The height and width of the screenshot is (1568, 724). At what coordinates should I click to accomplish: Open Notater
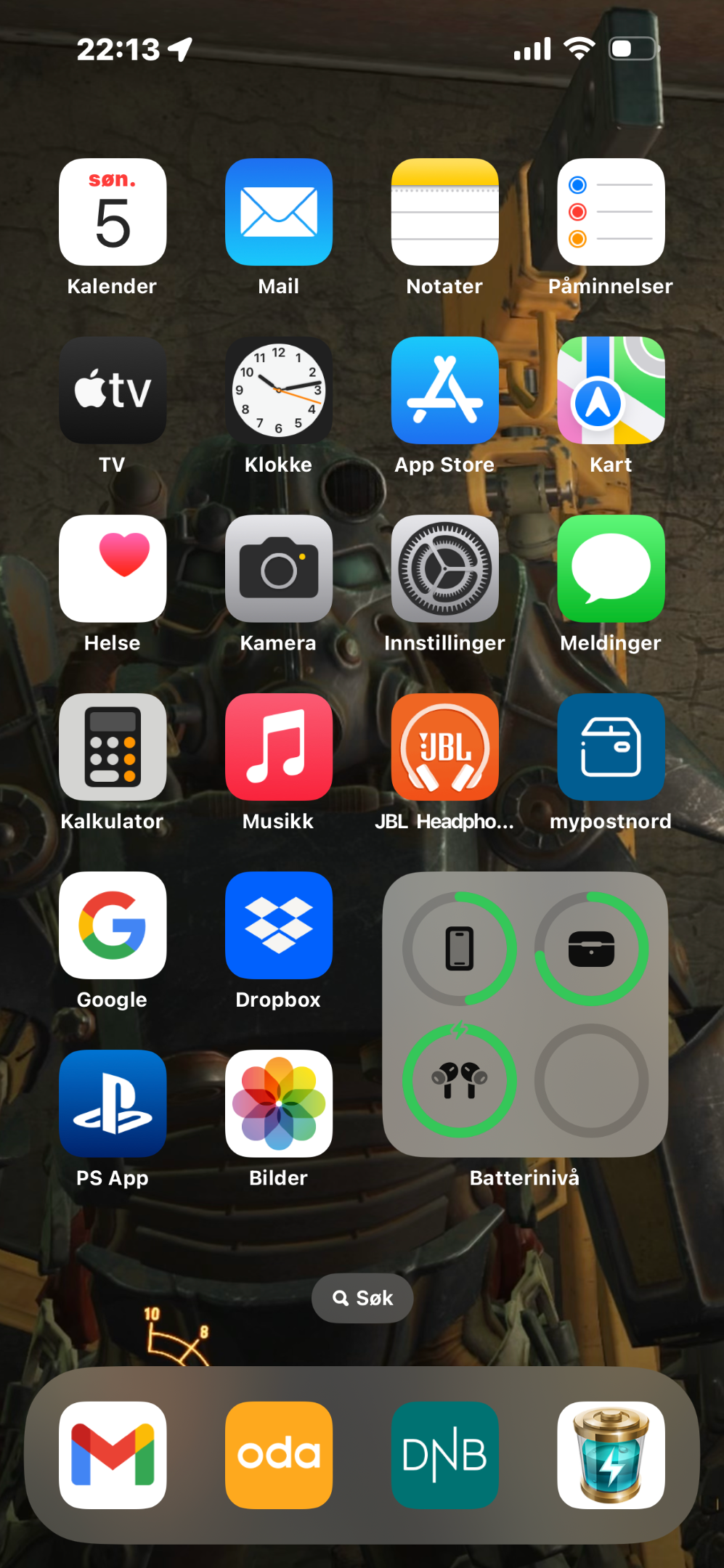click(x=445, y=212)
